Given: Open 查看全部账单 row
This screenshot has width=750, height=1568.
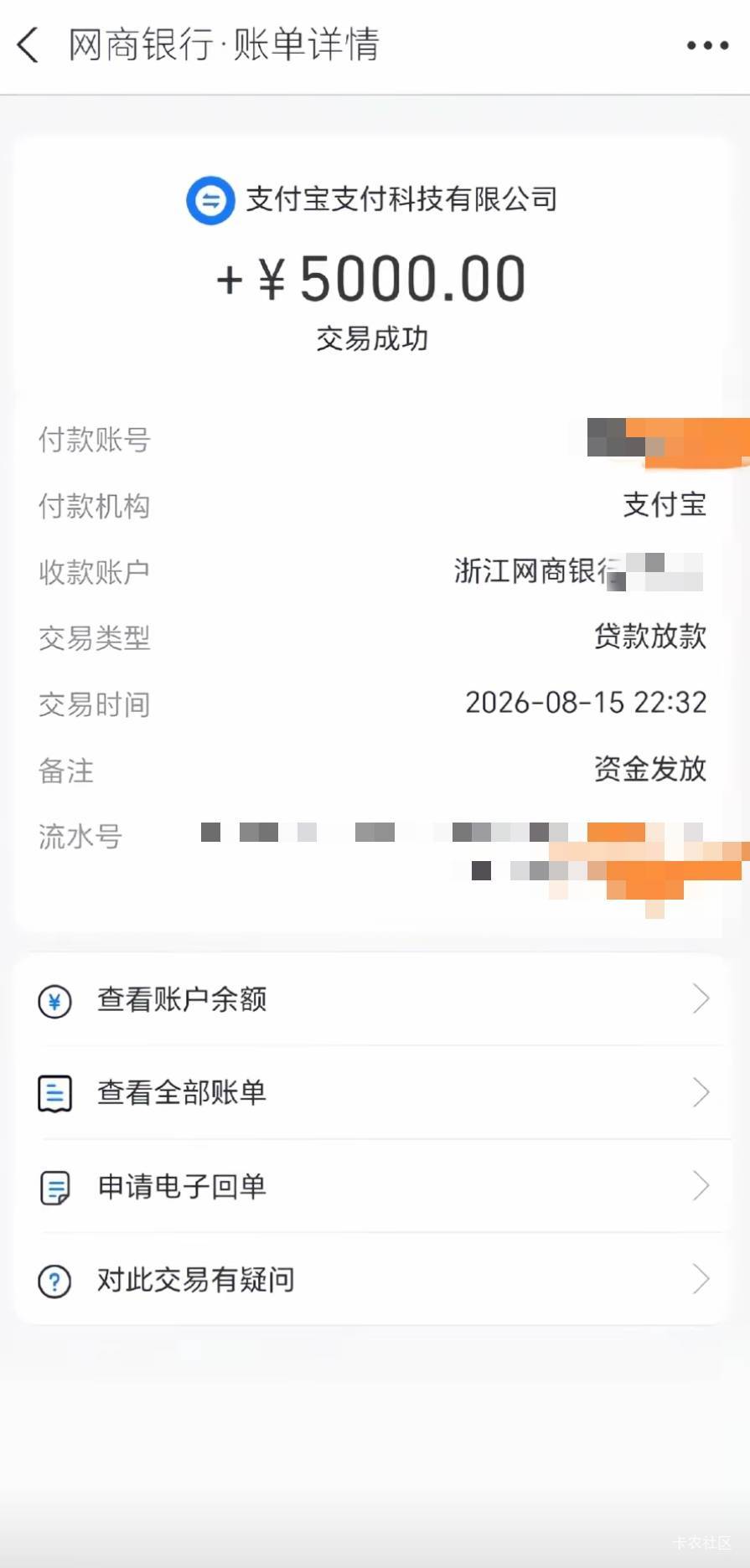Looking at the screenshot, I should [374, 1093].
